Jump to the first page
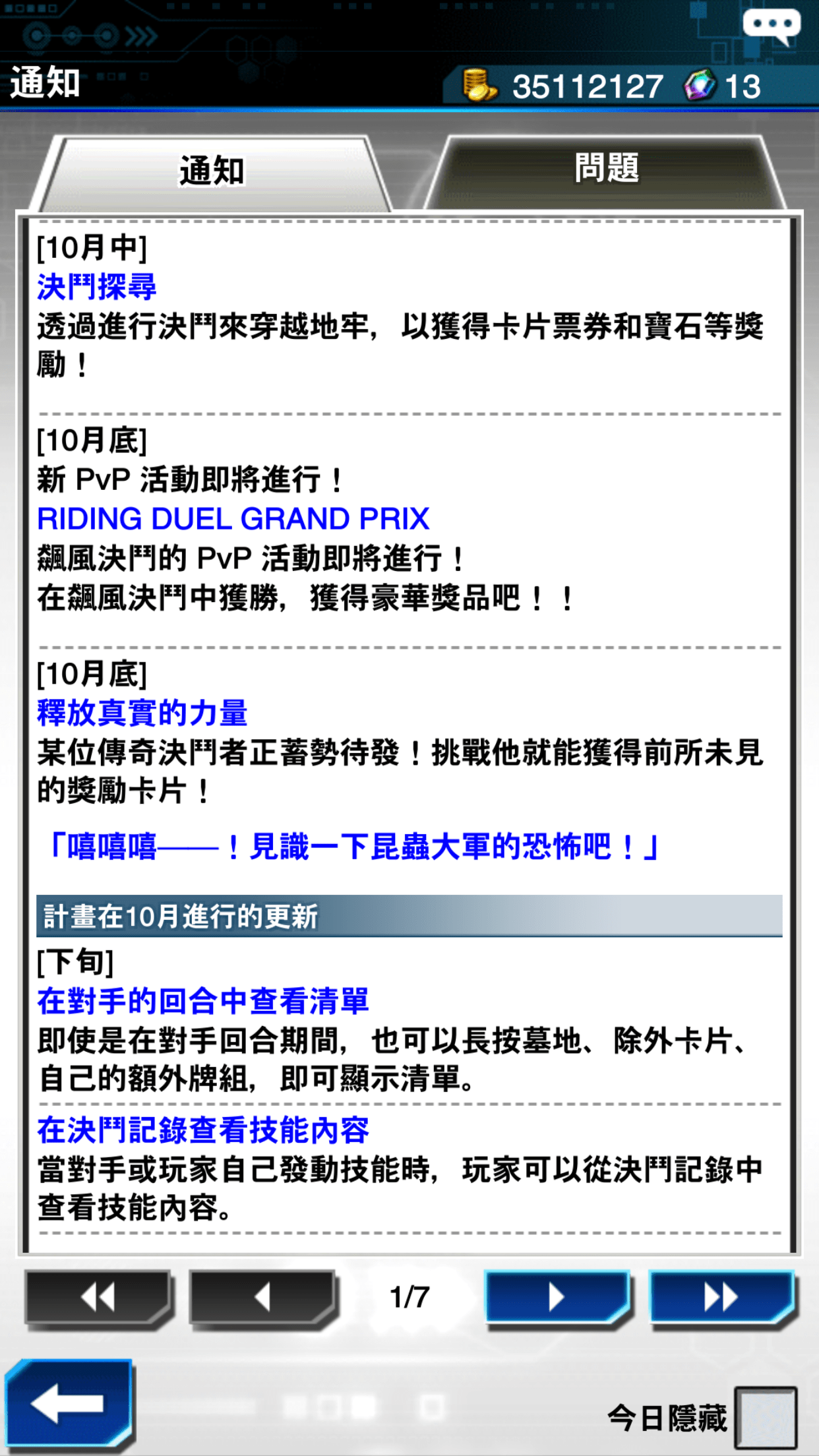The width and height of the screenshot is (819, 1456). tap(98, 1297)
